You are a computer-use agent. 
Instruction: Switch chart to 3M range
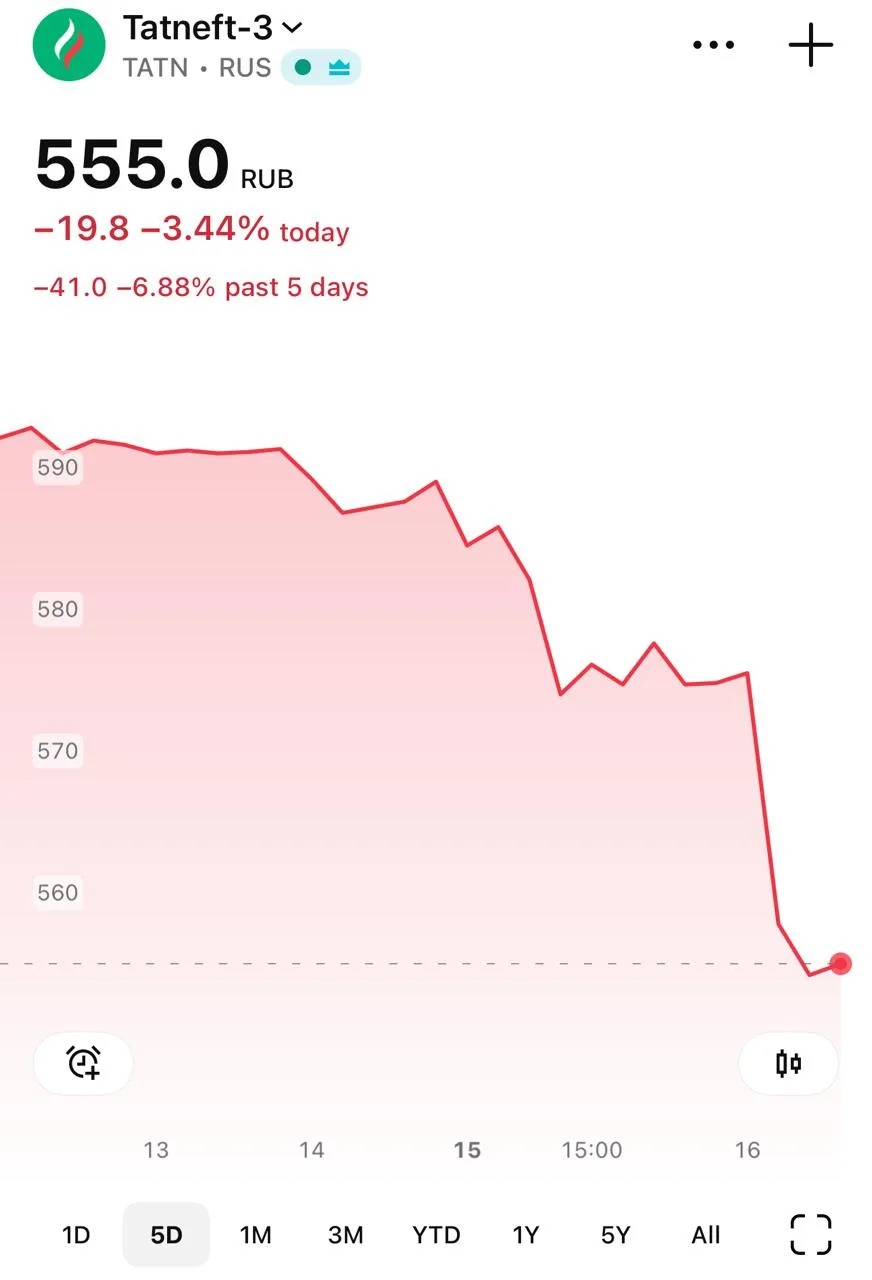345,1235
